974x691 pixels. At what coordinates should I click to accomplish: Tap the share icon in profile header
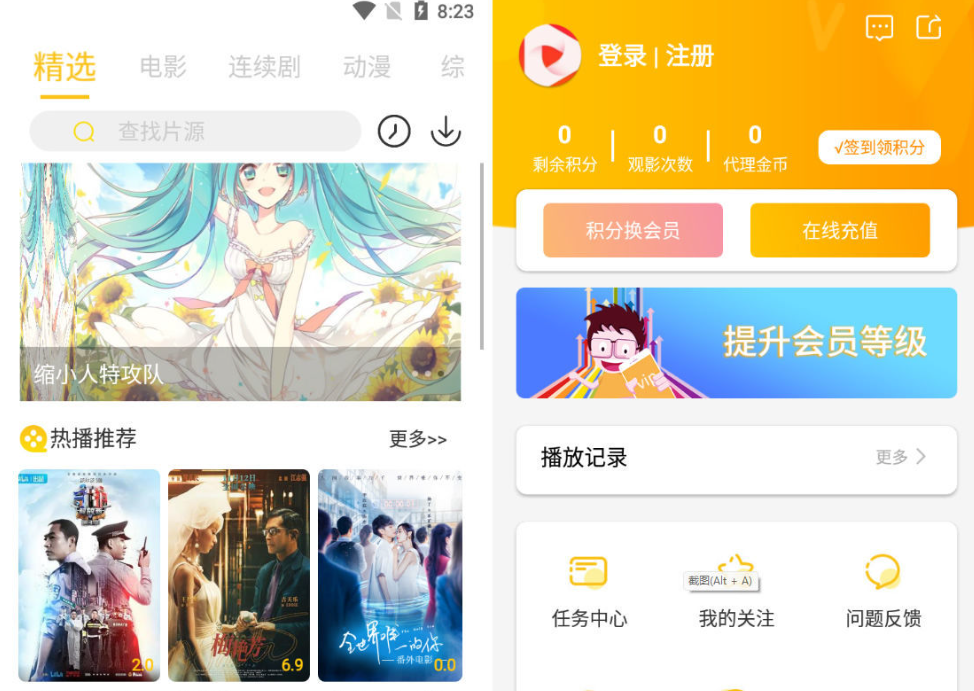929,27
